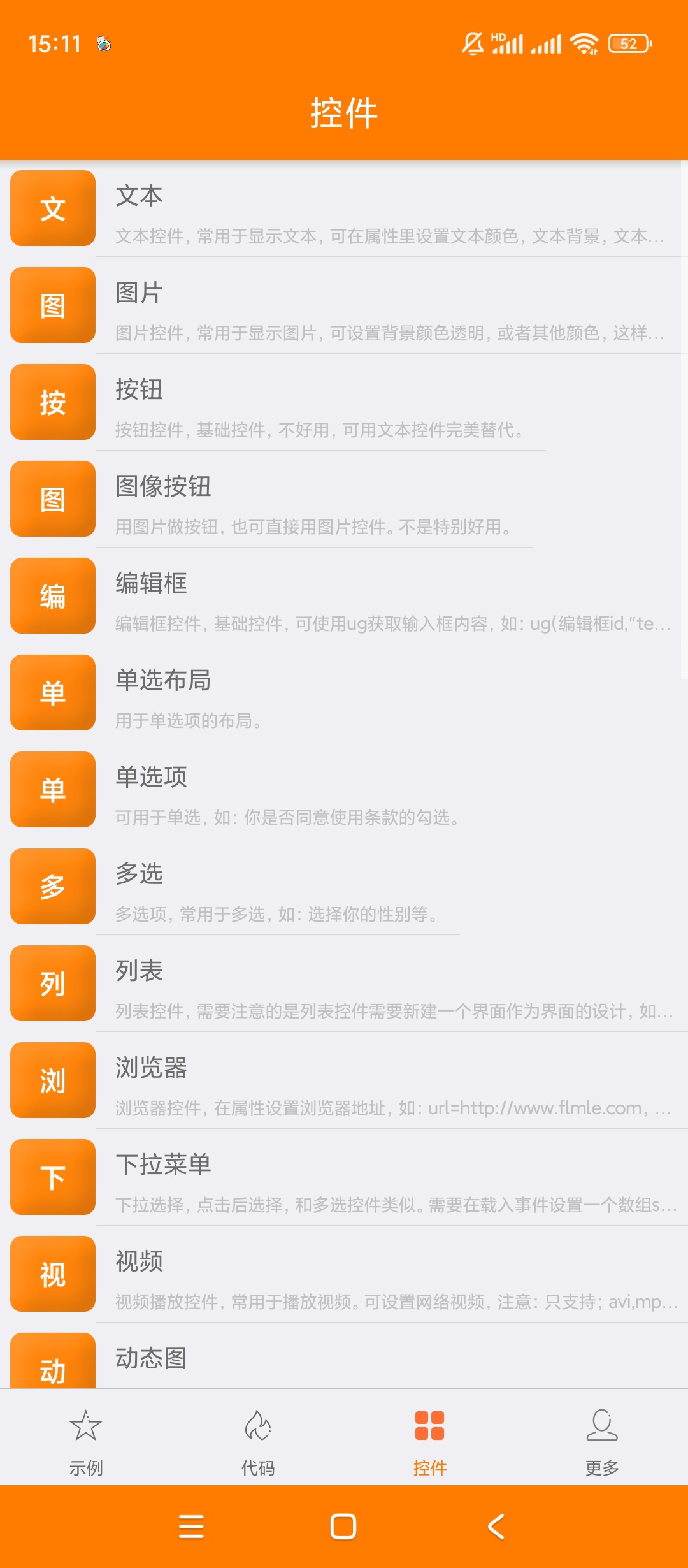Open the 图片 control entry
688x1568 pixels.
point(344,305)
